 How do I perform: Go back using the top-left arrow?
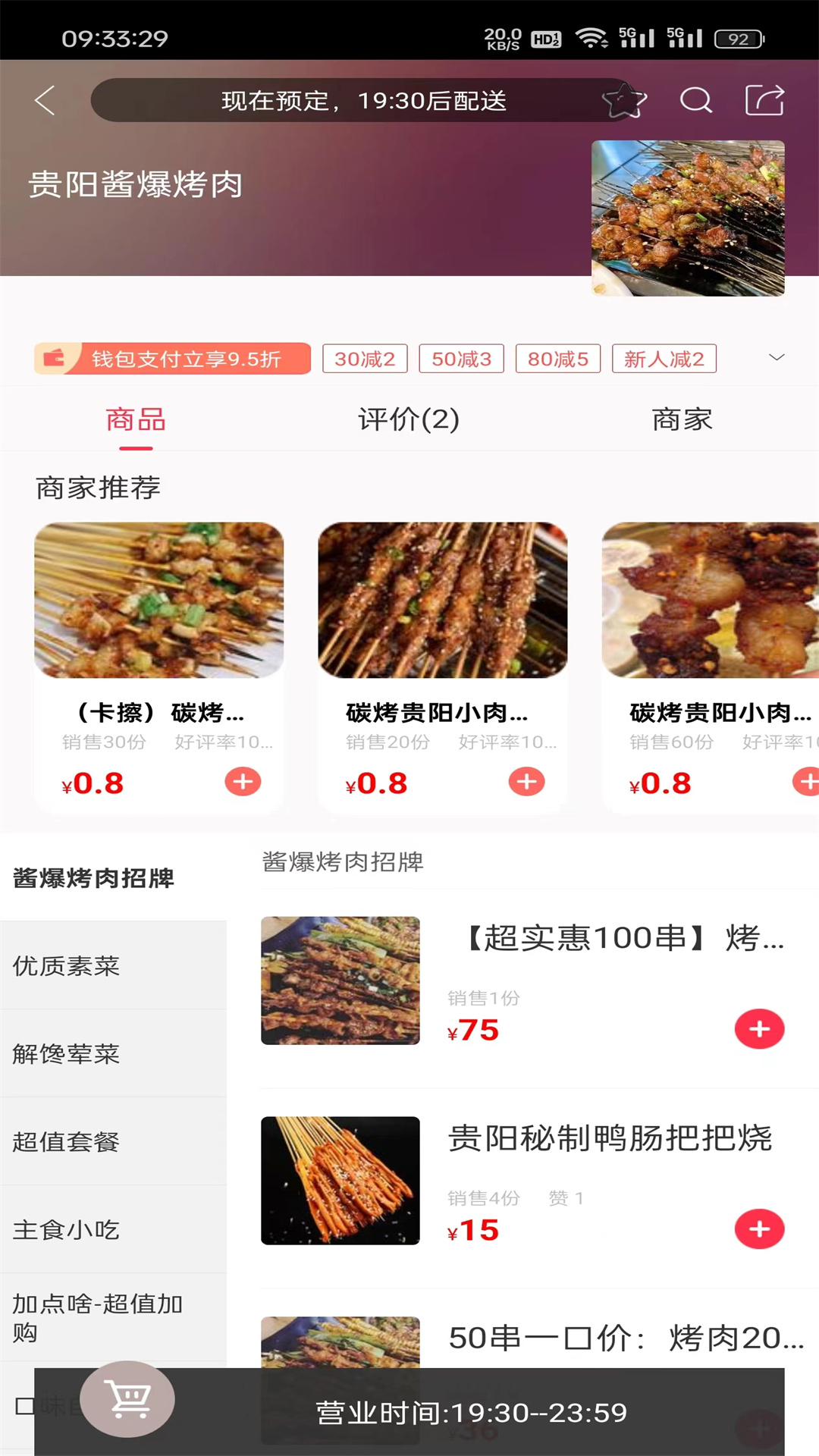[x=45, y=100]
